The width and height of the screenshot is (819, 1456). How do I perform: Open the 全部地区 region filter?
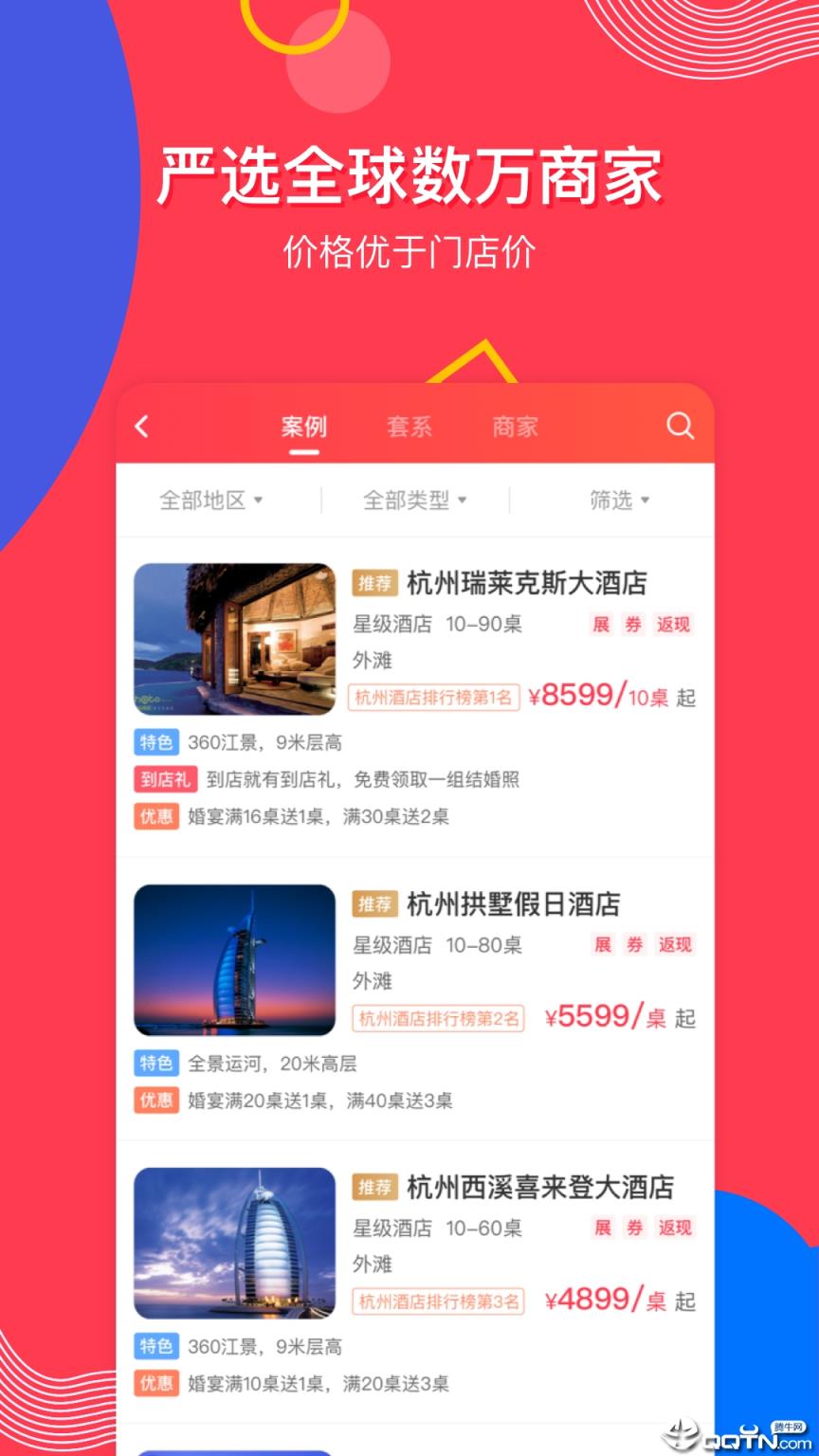coord(210,501)
